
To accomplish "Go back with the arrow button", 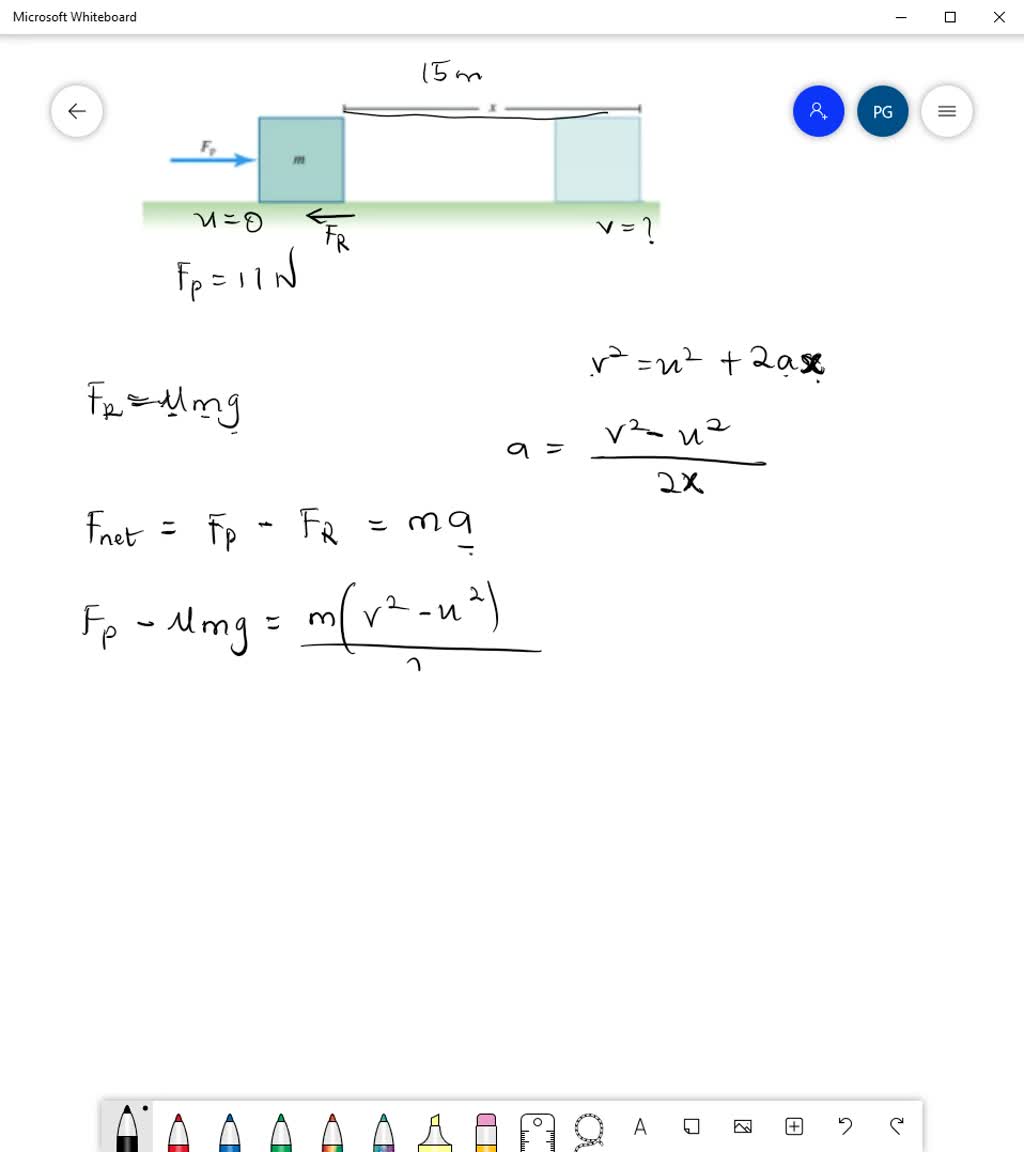I will click(x=77, y=111).
